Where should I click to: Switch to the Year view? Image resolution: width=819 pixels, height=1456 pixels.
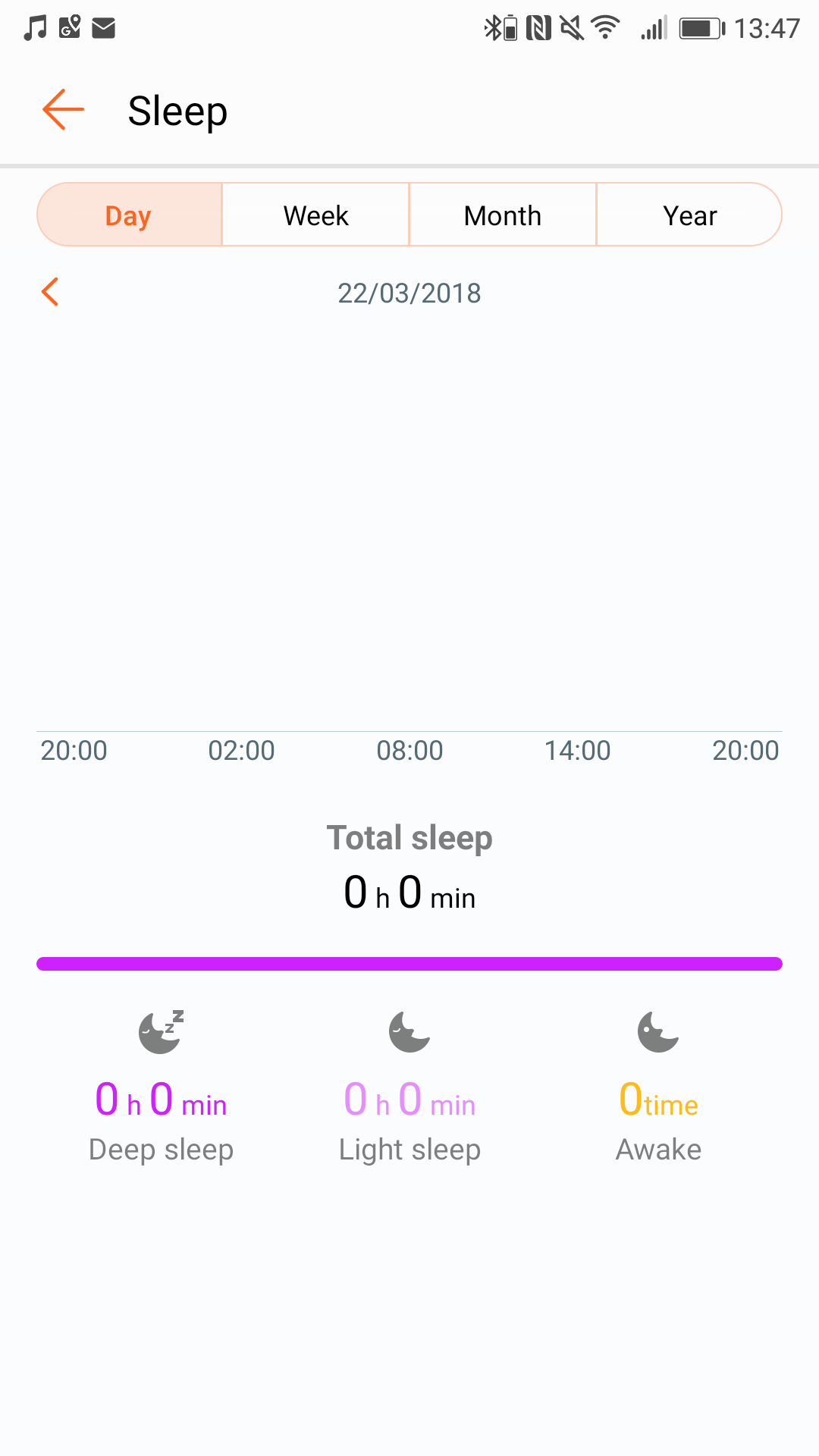[689, 215]
